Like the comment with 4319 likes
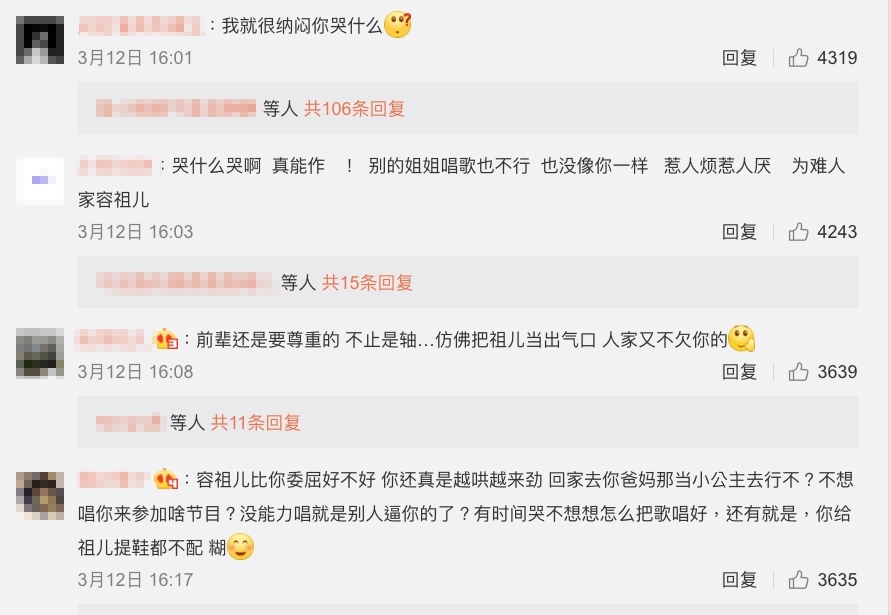The height and width of the screenshot is (615, 891). click(799, 58)
